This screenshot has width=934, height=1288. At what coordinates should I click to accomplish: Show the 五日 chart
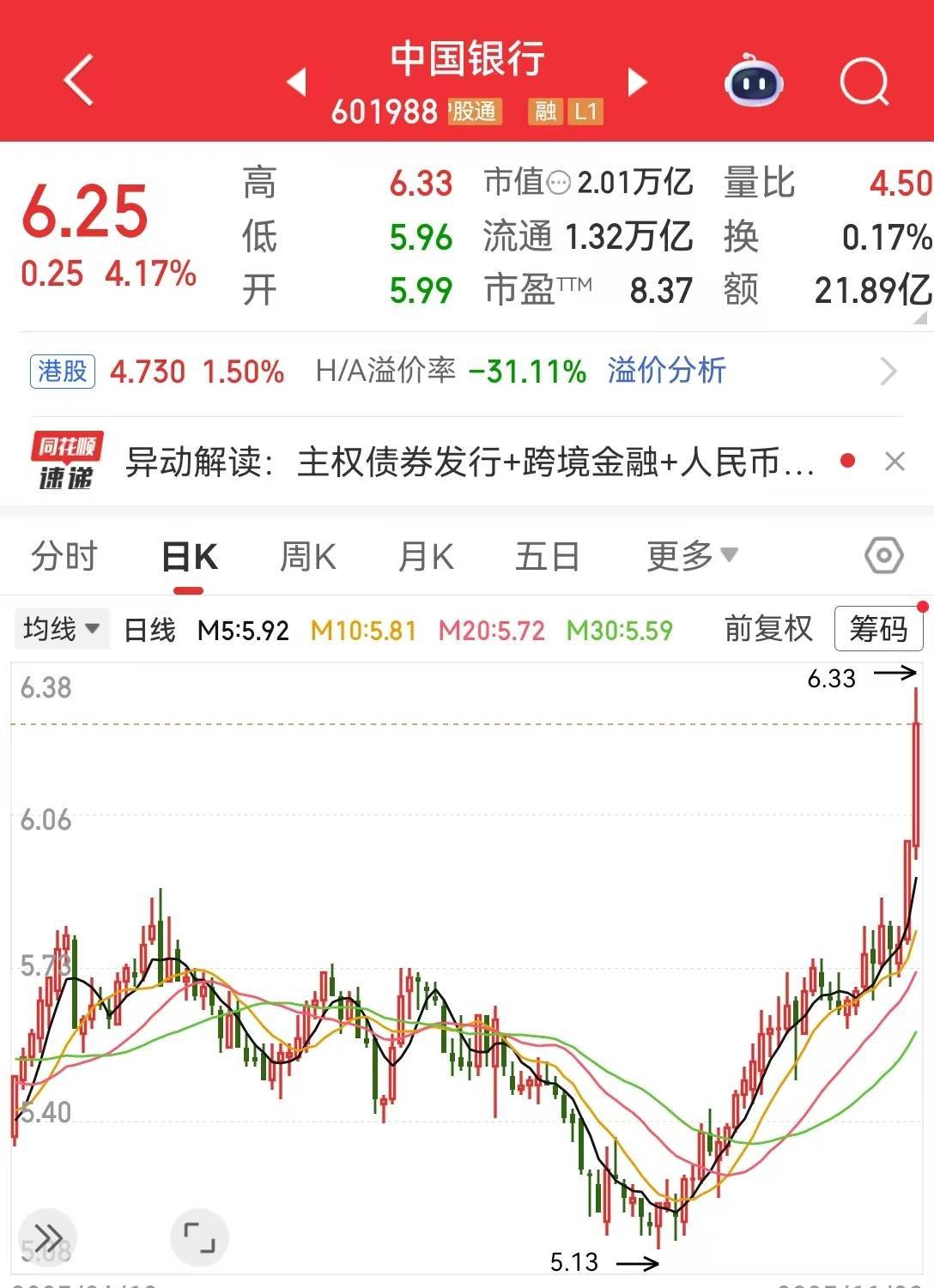[547, 556]
